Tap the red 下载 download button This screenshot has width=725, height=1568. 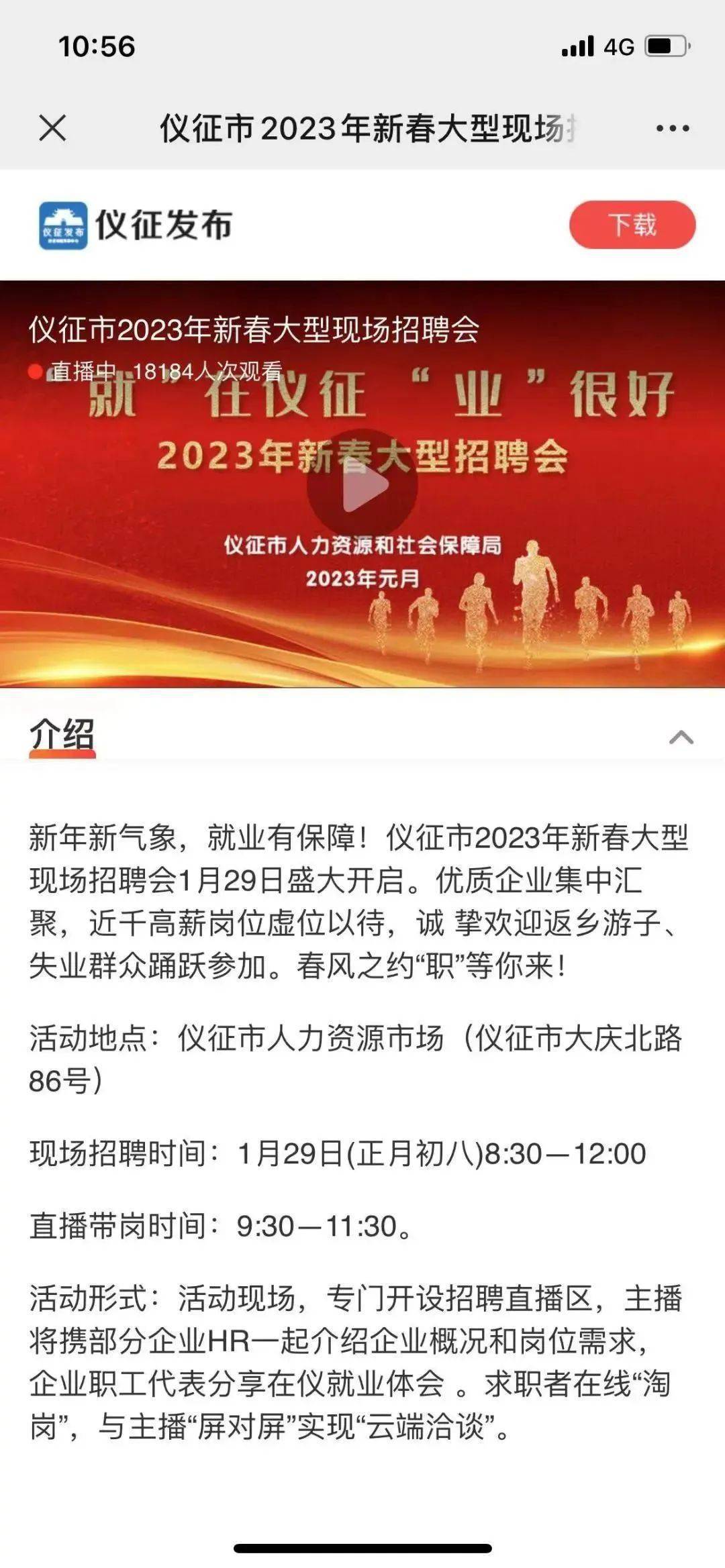(632, 224)
